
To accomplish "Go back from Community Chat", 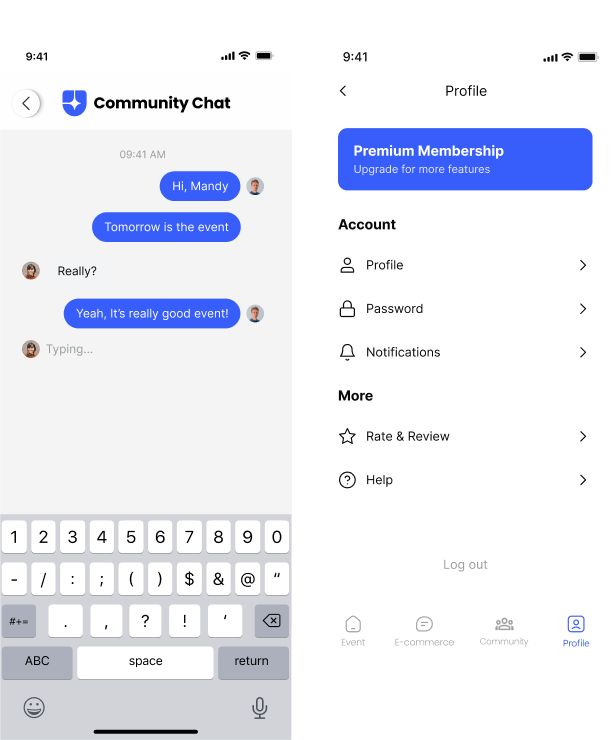I will click(x=27, y=103).
